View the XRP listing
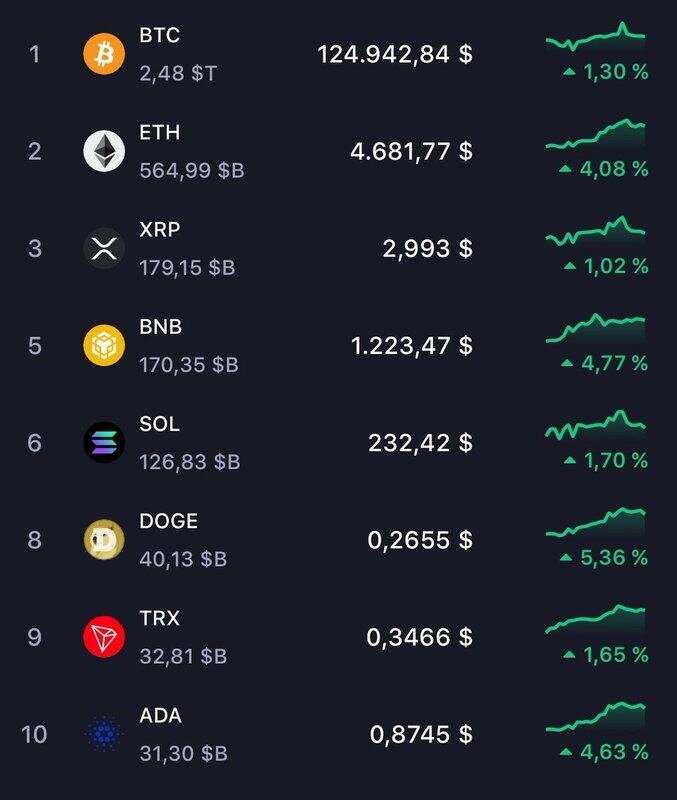The width and height of the screenshot is (677, 800). coord(338,248)
